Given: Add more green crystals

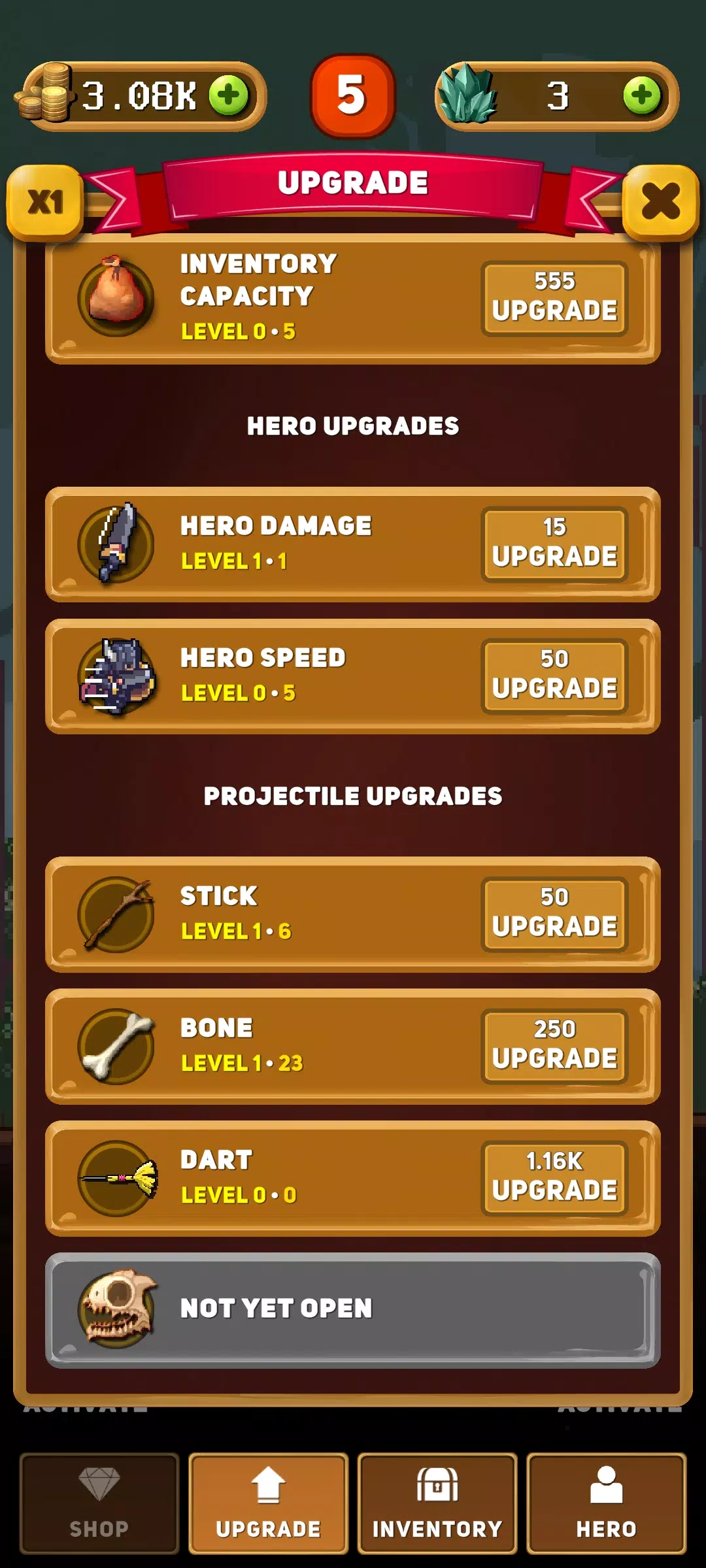Looking at the screenshot, I should (x=642, y=95).
